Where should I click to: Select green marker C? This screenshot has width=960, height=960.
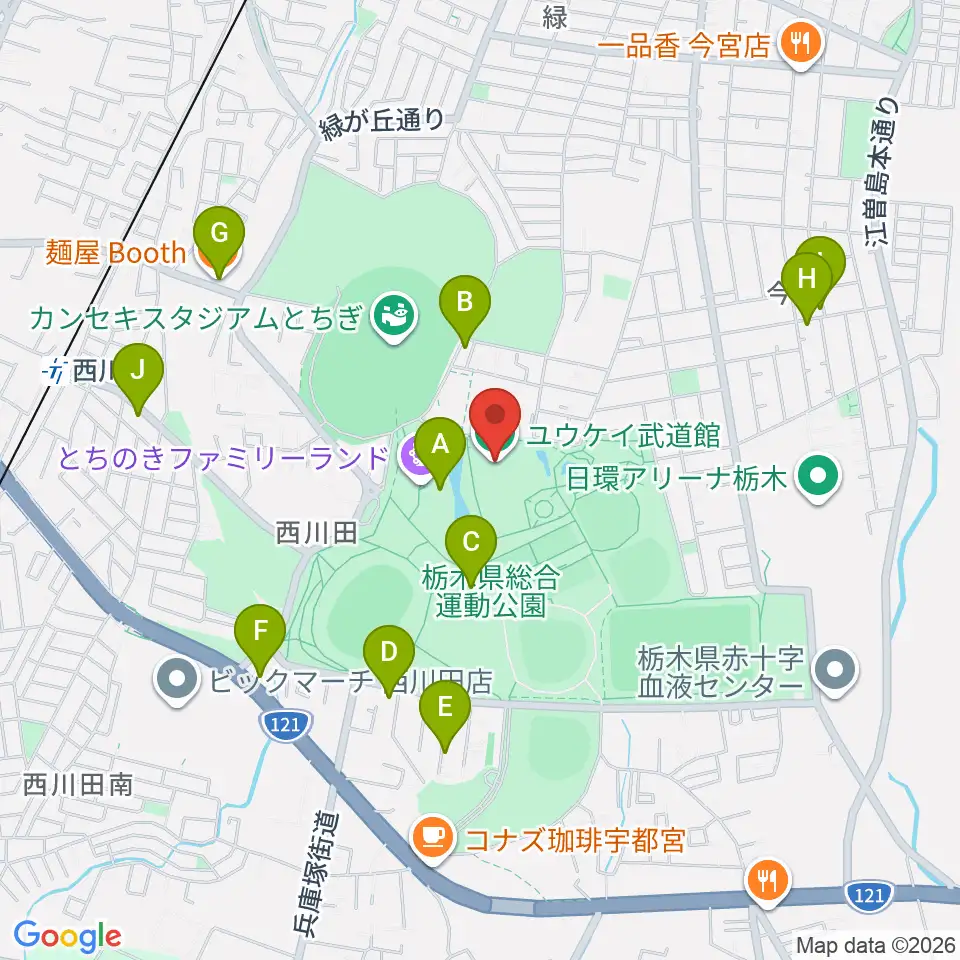pyautogui.click(x=471, y=546)
